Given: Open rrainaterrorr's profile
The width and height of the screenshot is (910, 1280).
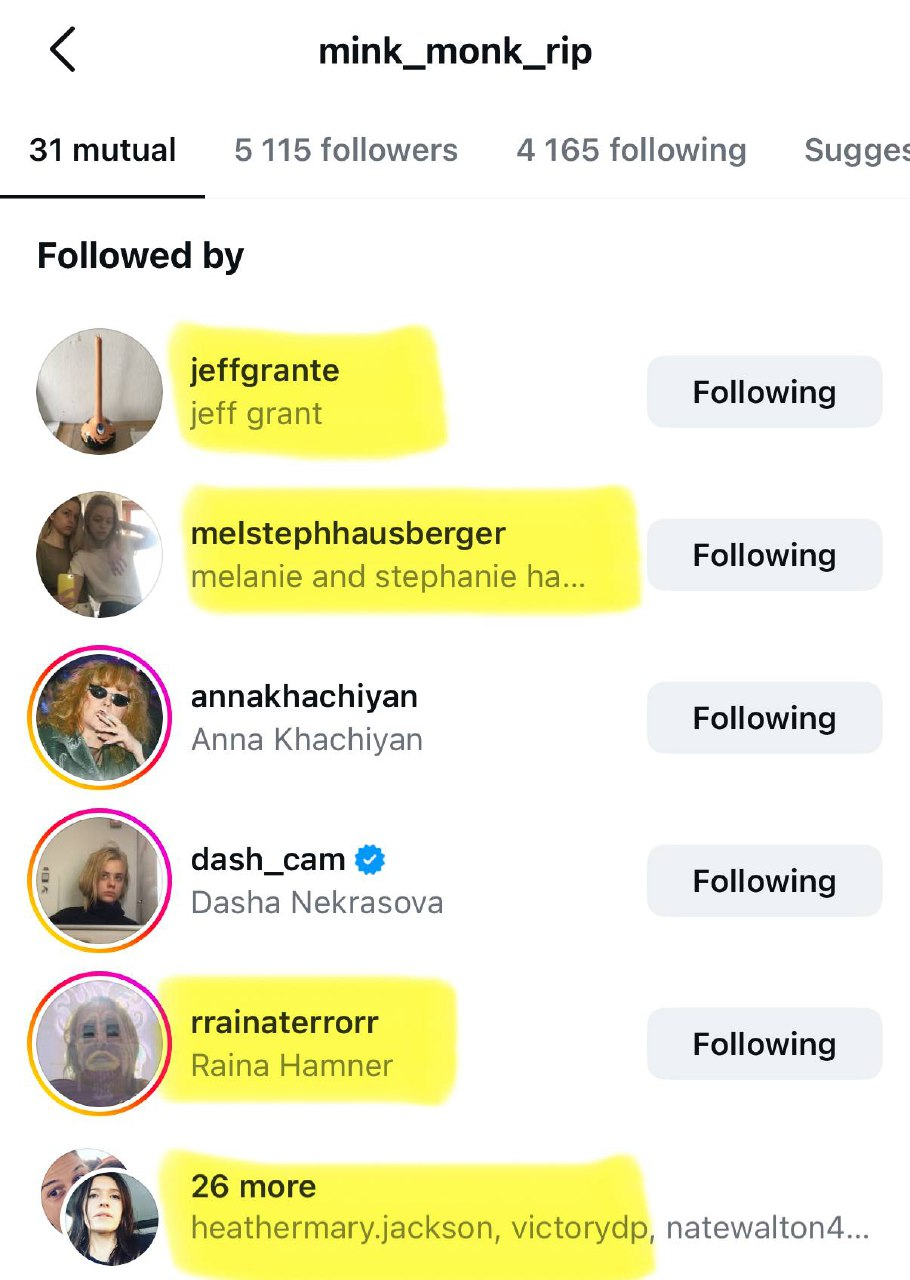Looking at the screenshot, I should [x=284, y=1023].
